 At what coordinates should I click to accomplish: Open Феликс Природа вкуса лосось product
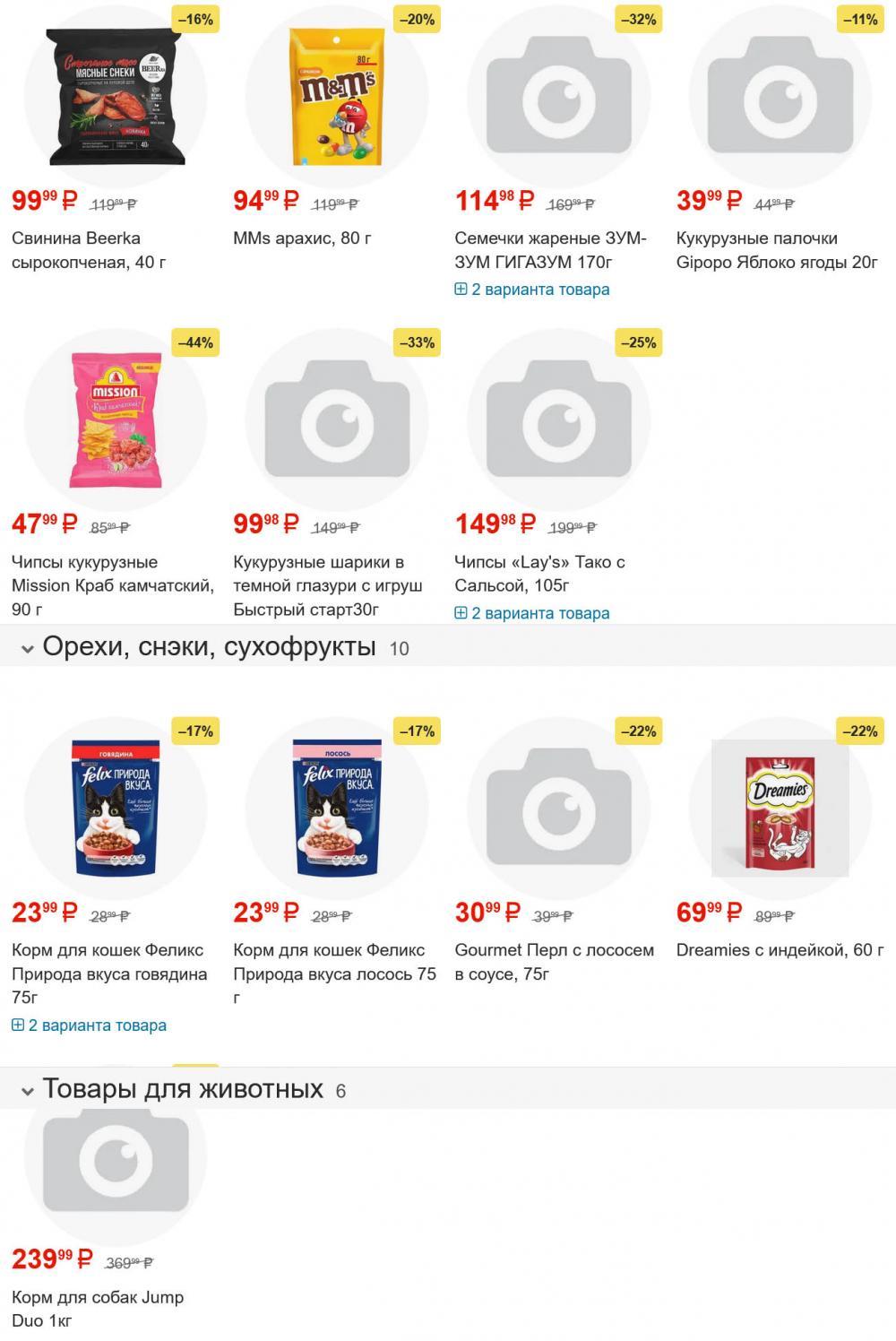[x=334, y=973]
